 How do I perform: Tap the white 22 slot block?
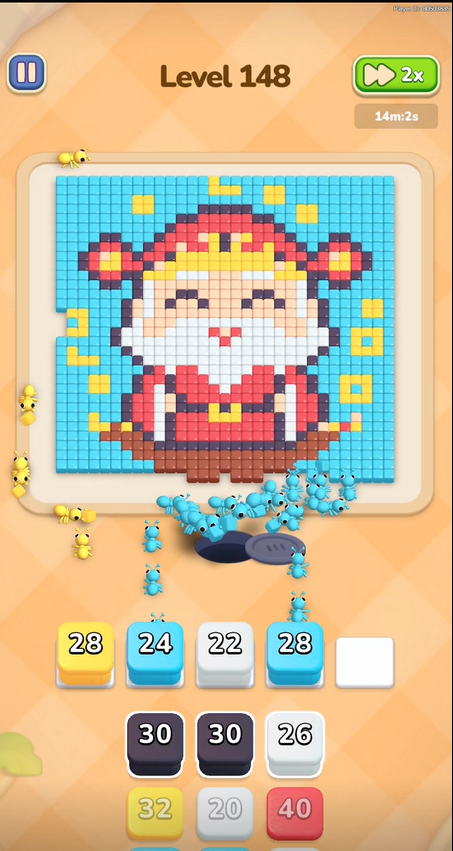tap(225, 653)
